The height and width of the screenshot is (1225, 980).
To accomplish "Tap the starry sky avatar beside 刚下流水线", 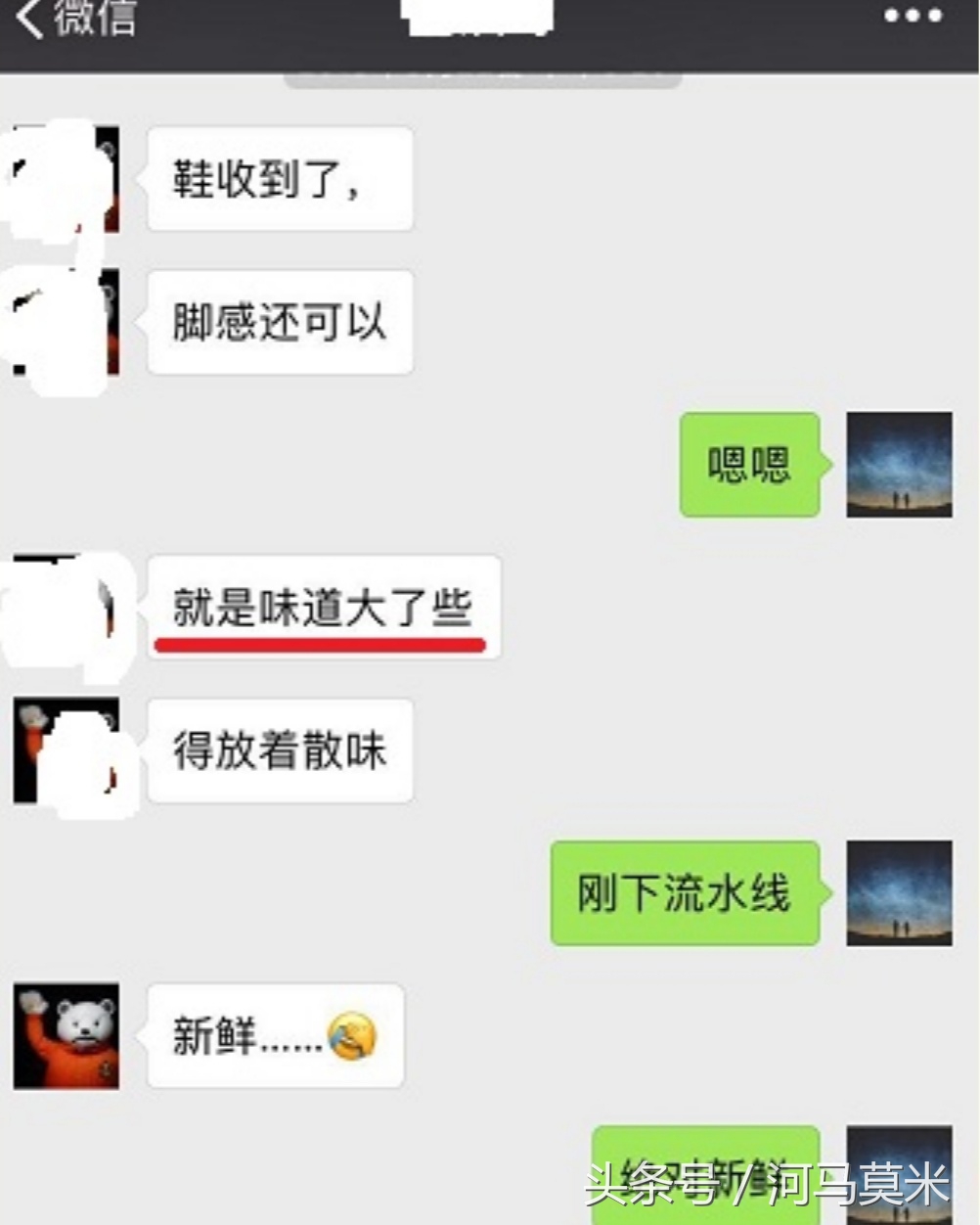I will click(x=897, y=892).
